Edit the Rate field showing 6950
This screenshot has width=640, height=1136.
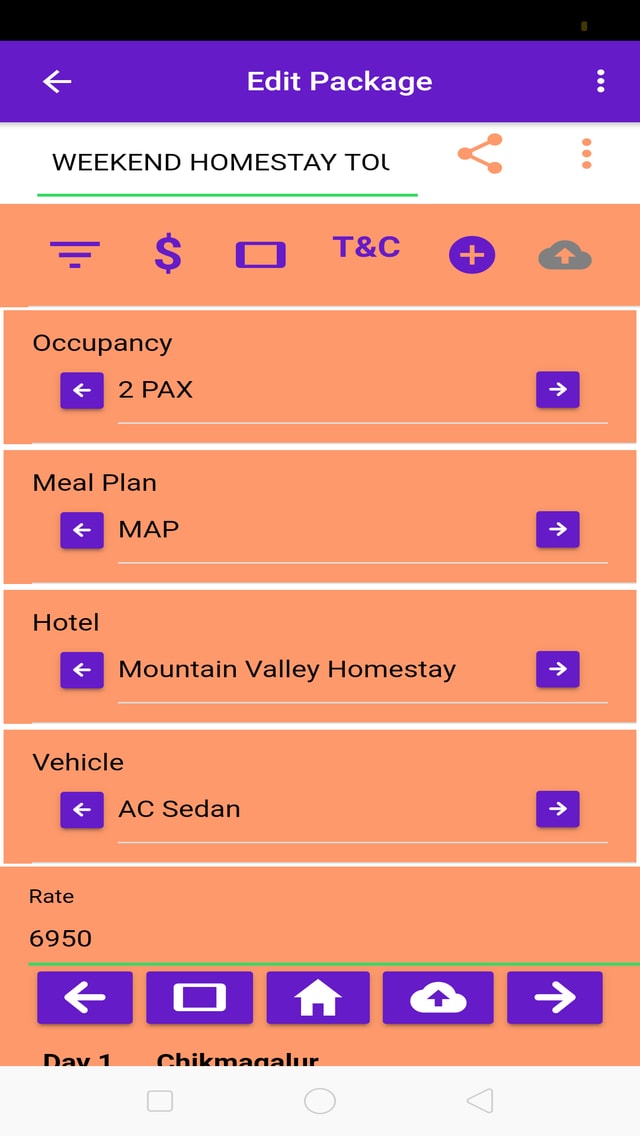pyautogui.click(x=333, y=939)
